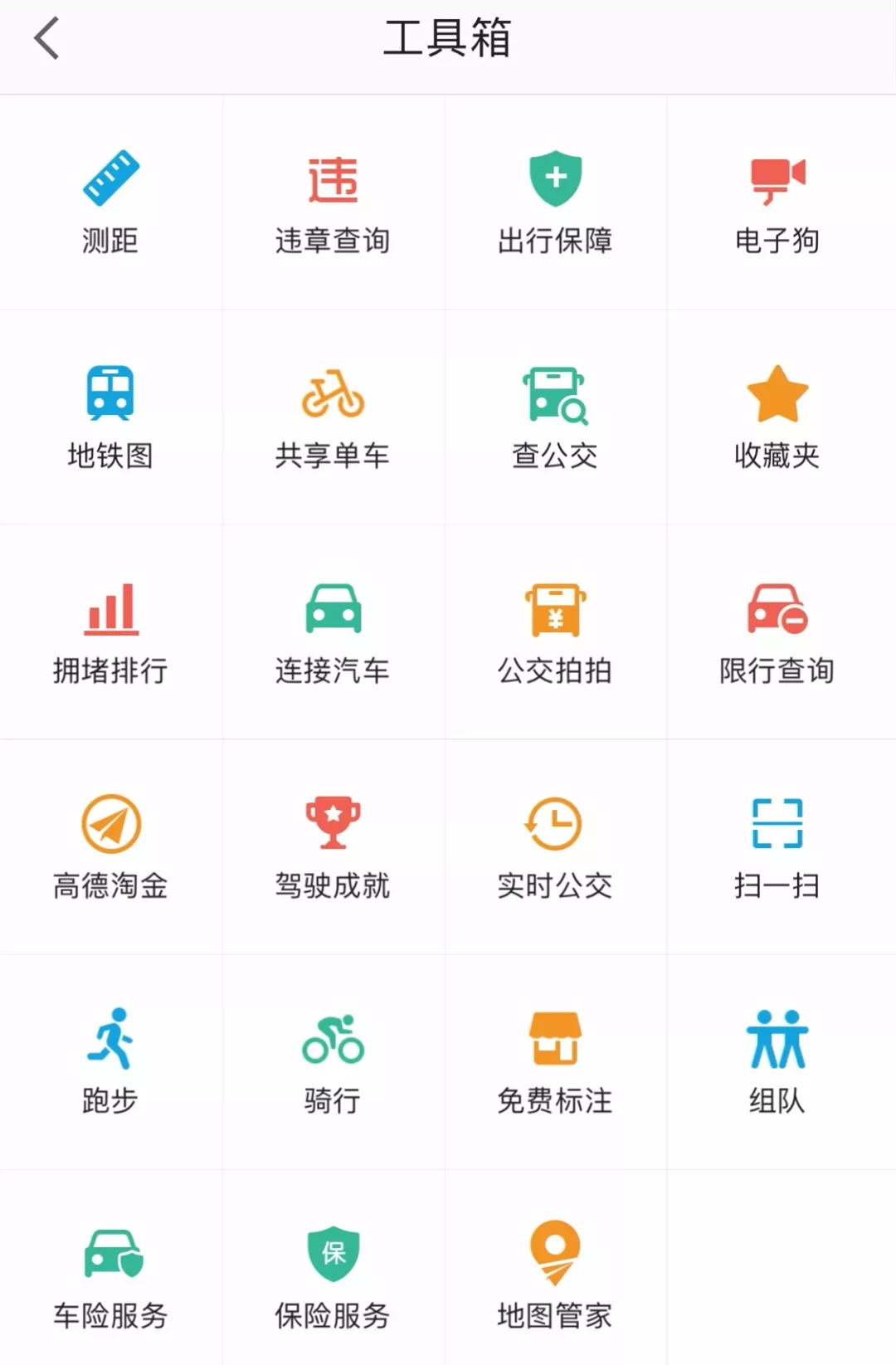Choose 连接汽车 to connect a car
The image size is (896, 1365).
(x=333, y=631)
